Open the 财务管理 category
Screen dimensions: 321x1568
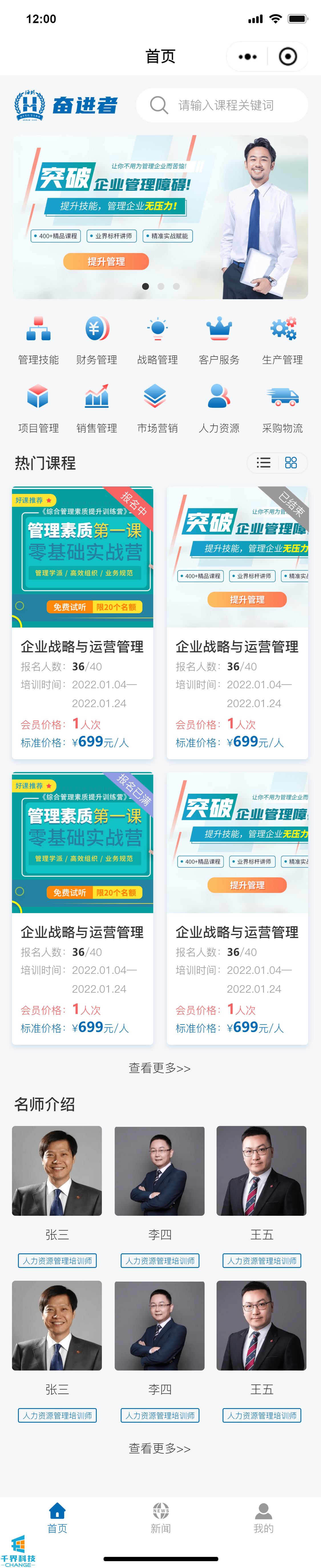tap(97, 340)
